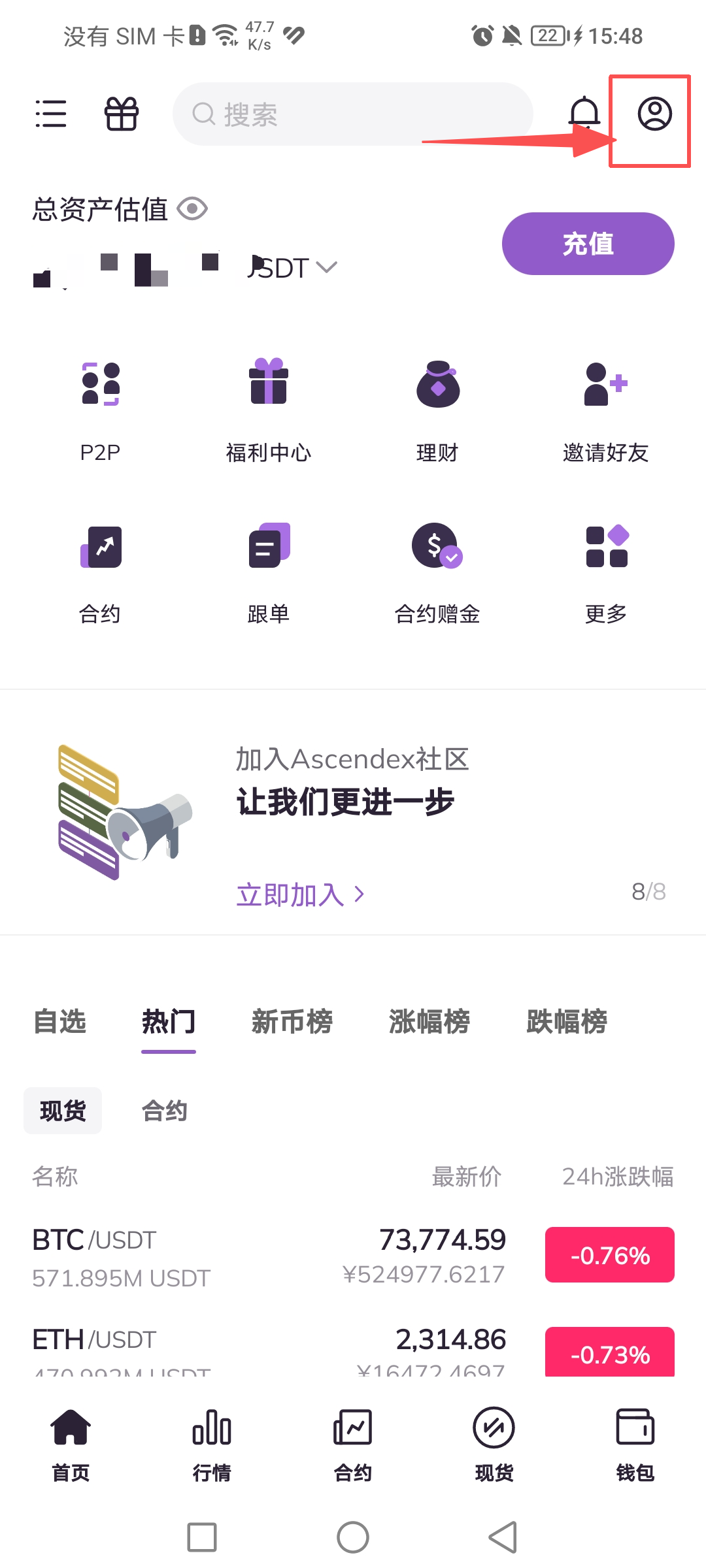Hide total asset value with eye icon
The image size is (706, 1568).
192,209
